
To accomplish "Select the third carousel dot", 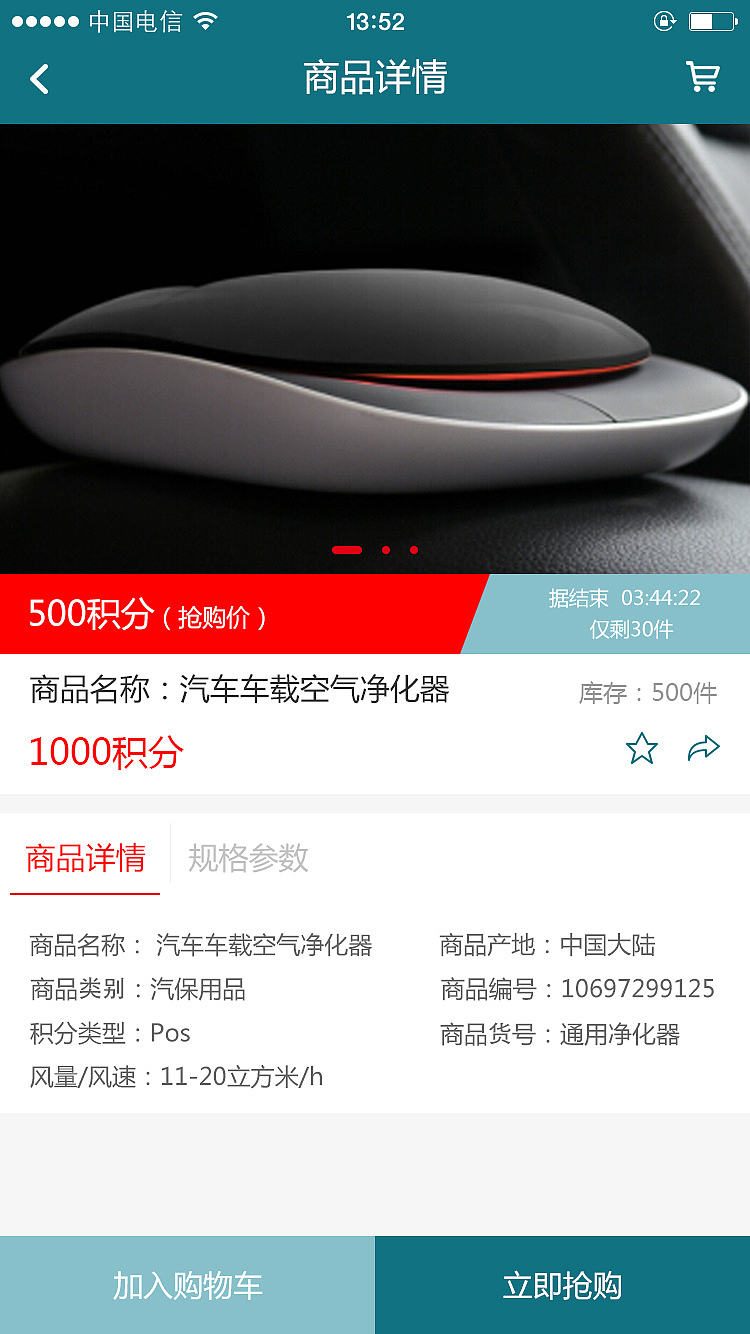I will pyautogui.click(x=413, y=549).
